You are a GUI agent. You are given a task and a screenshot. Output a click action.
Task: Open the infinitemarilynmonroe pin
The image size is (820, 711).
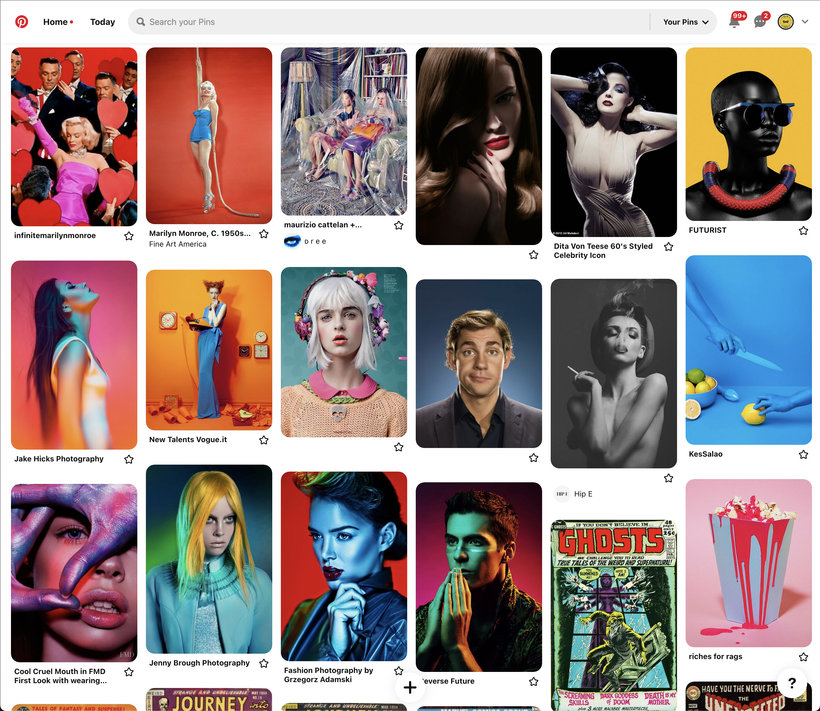tap(74, 136)
